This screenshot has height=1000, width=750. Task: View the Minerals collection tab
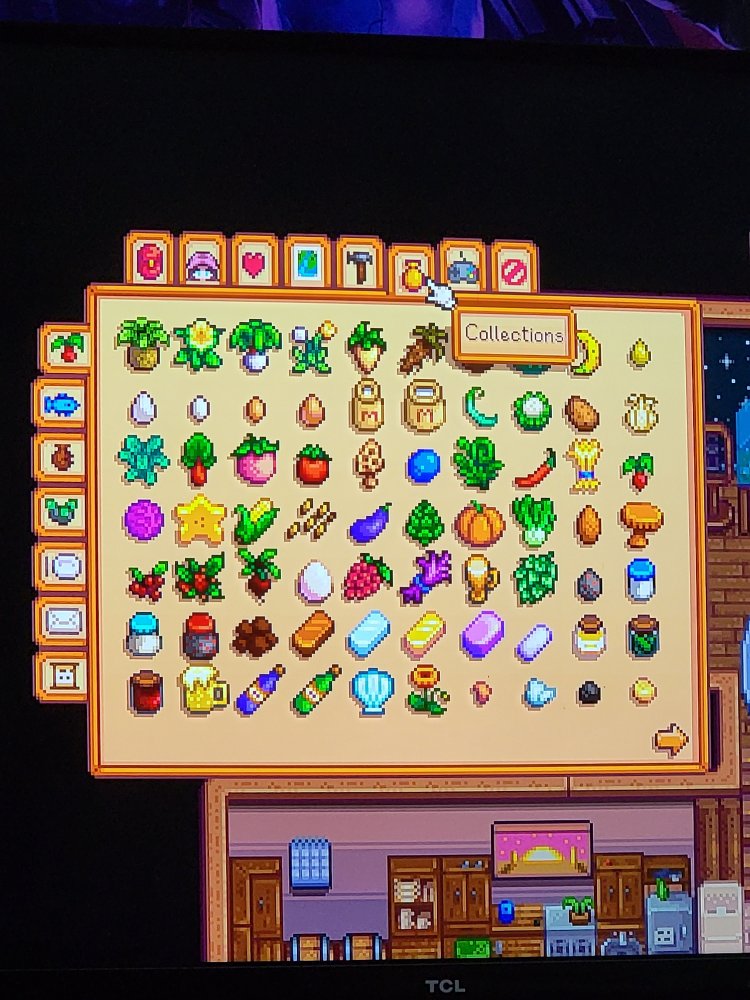pos(62,512)
